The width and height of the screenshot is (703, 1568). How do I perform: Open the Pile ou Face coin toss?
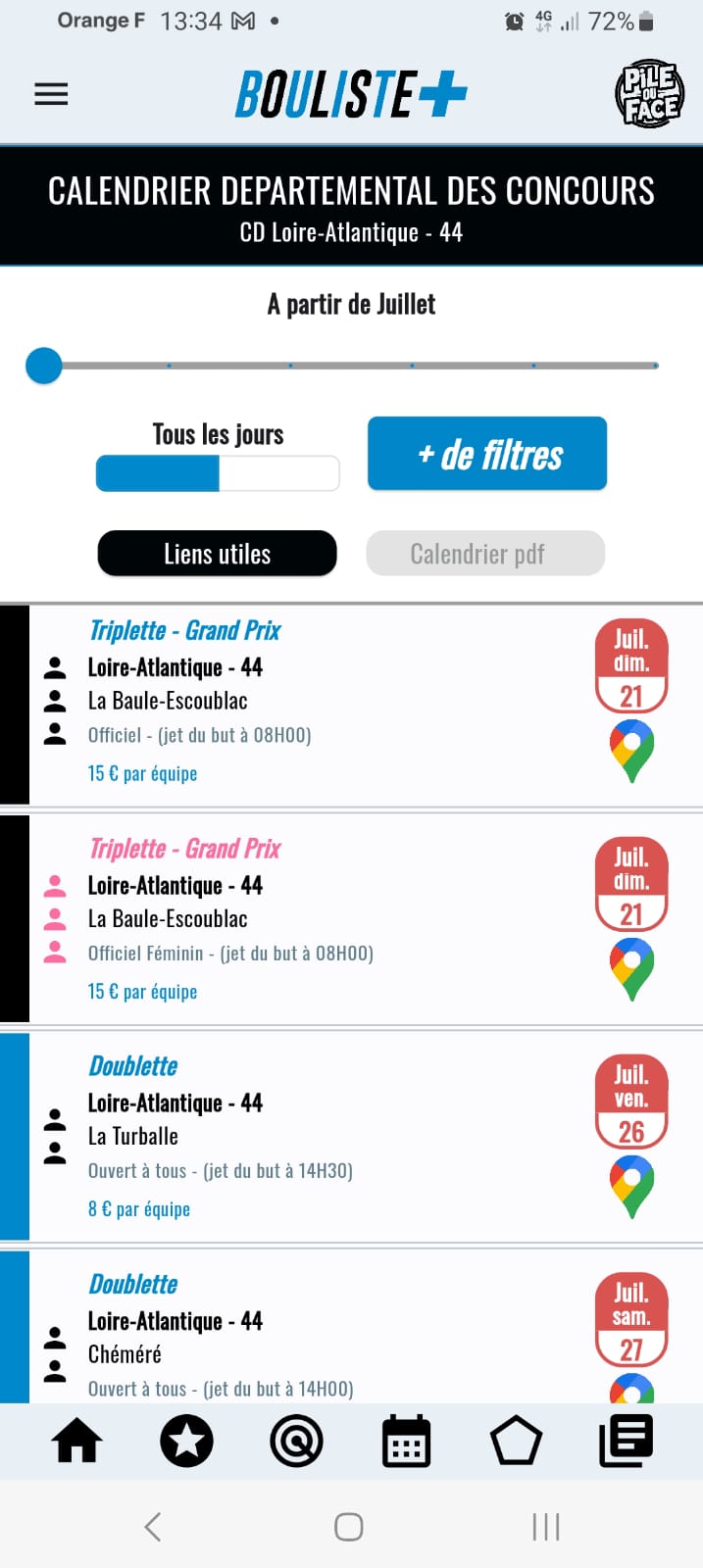coord(649,94)
